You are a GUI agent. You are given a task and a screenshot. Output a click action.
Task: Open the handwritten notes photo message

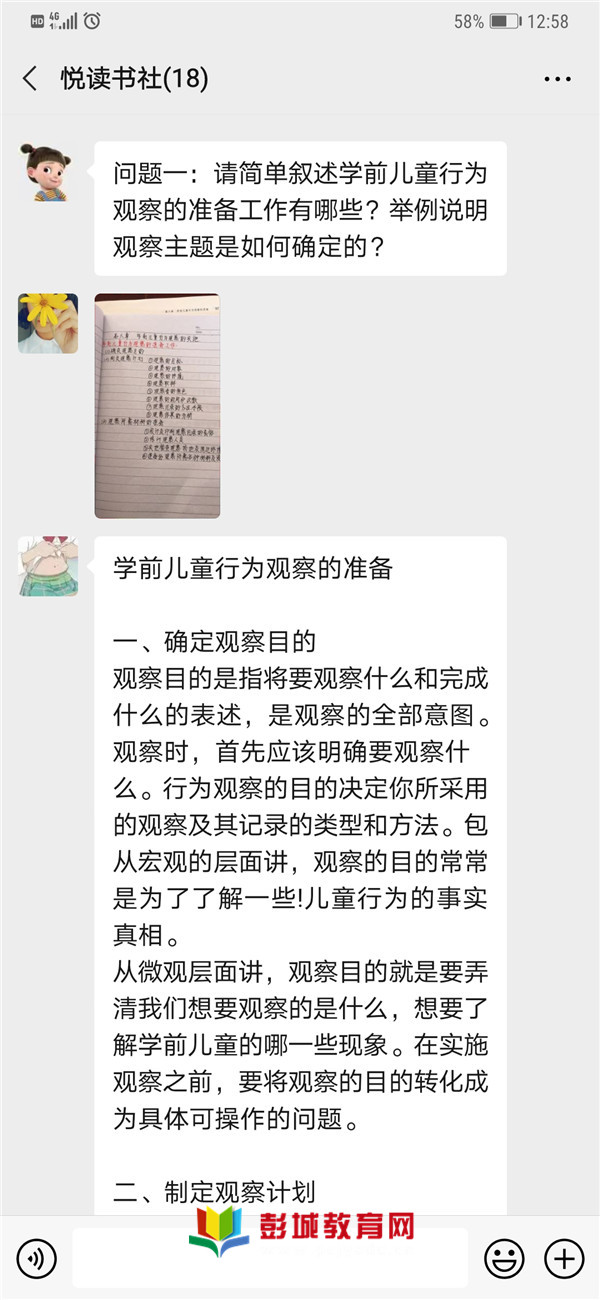(x=157, y=405)
